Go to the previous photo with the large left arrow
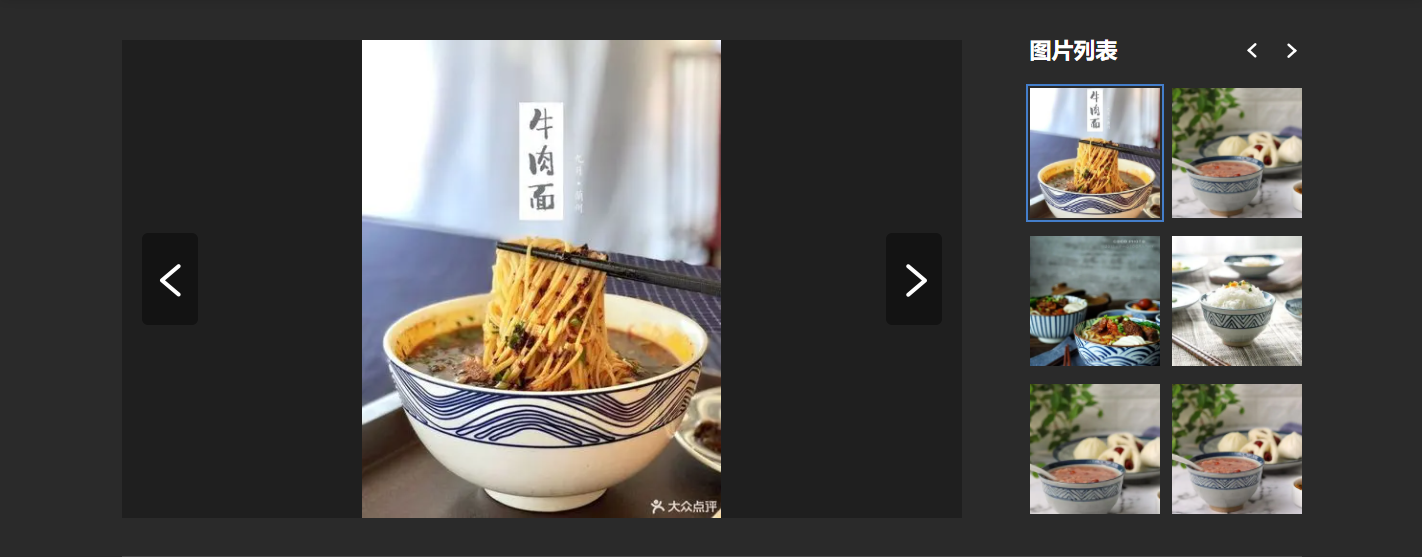This screenshot has width=1422, height=557. click(170, 279)
